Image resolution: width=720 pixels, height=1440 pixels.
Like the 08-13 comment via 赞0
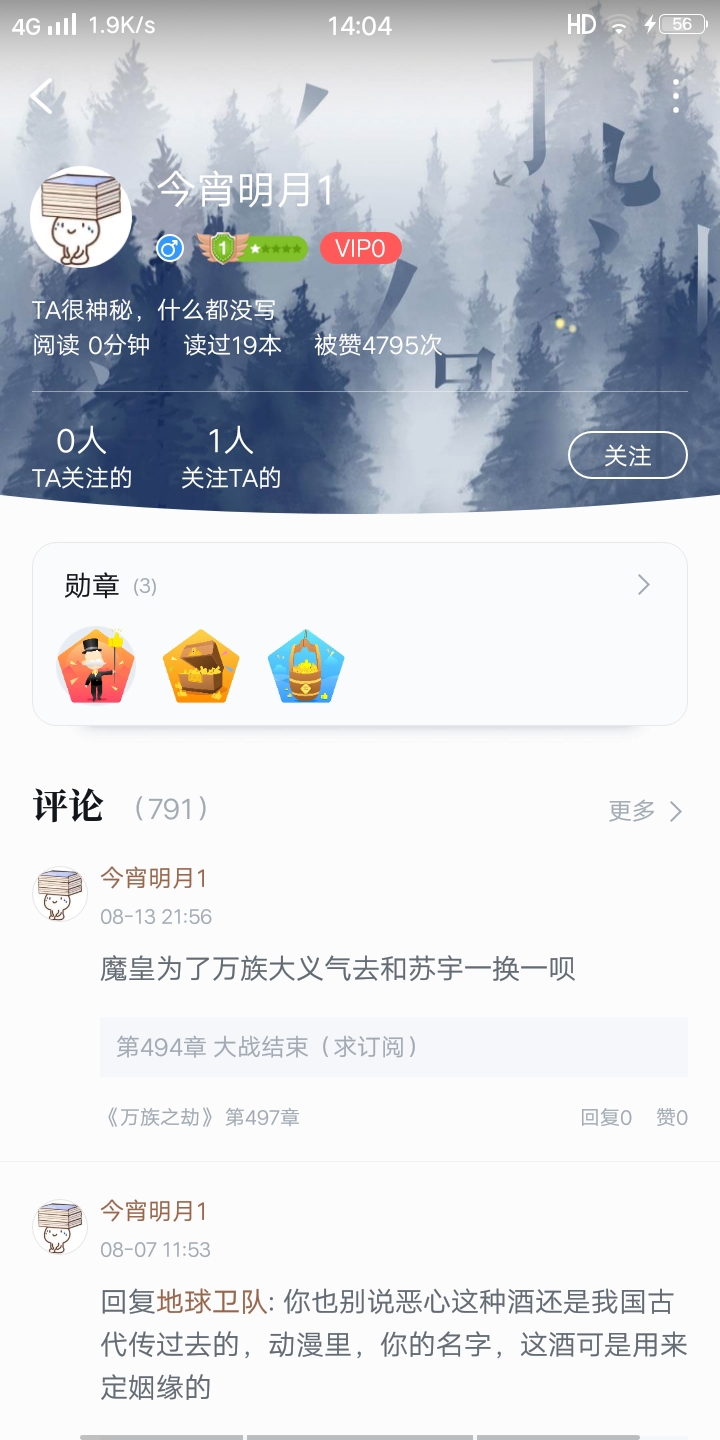click(671, 1118)
